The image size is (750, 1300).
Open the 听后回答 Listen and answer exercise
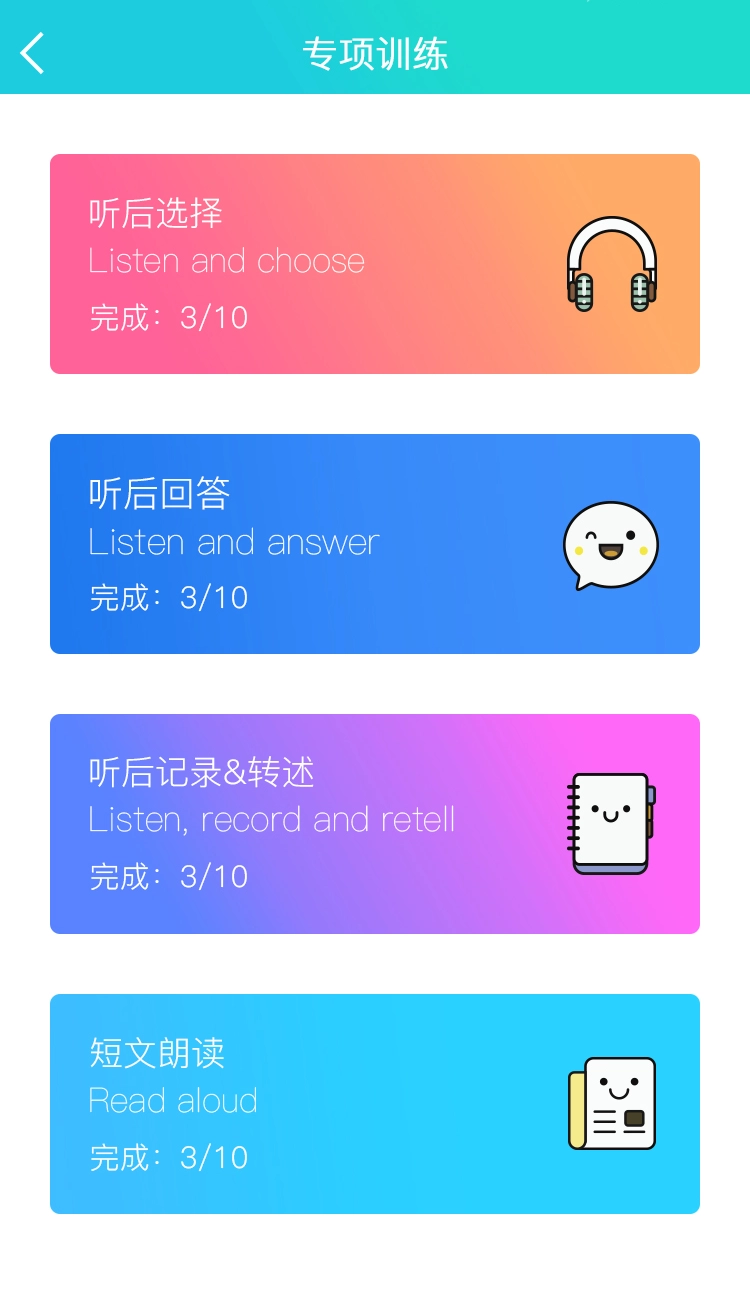pyautogui.click(x=375, y=543)
